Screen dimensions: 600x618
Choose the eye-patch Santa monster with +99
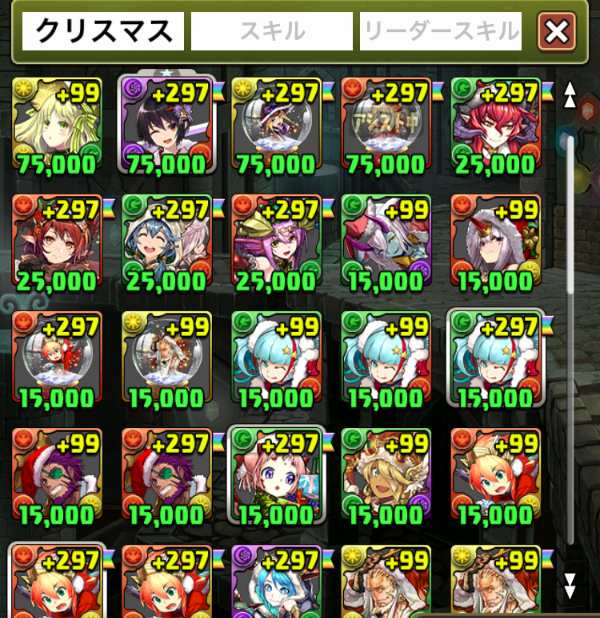click(x=56, y=478)
